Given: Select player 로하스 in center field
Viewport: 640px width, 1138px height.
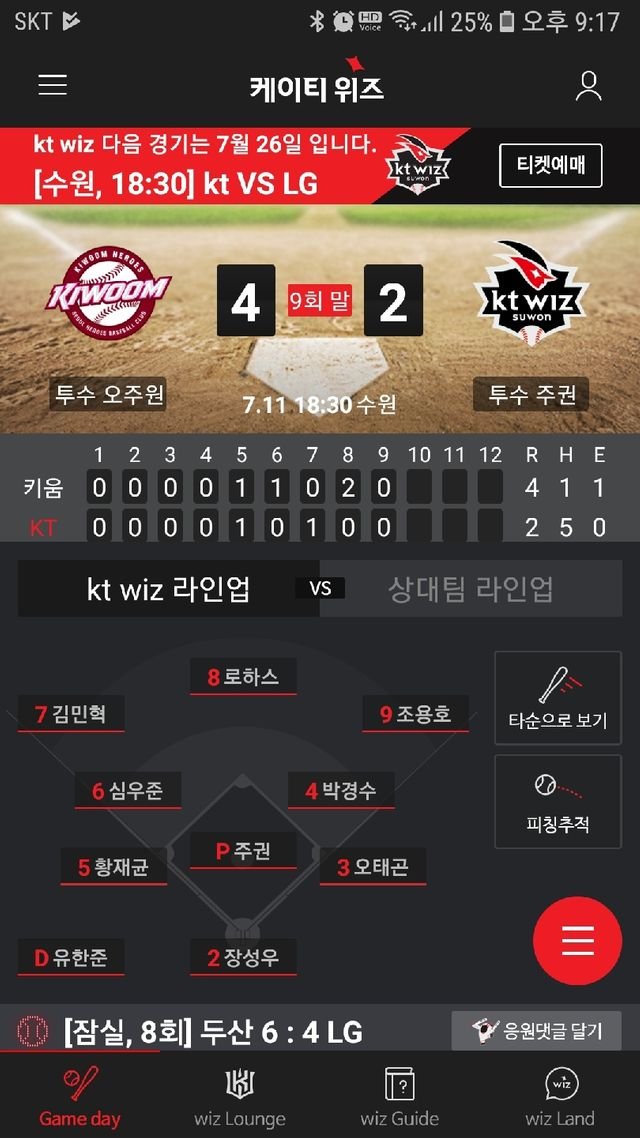Looking at the screenshot, I should pyautogui.click(x=243, y=677).
